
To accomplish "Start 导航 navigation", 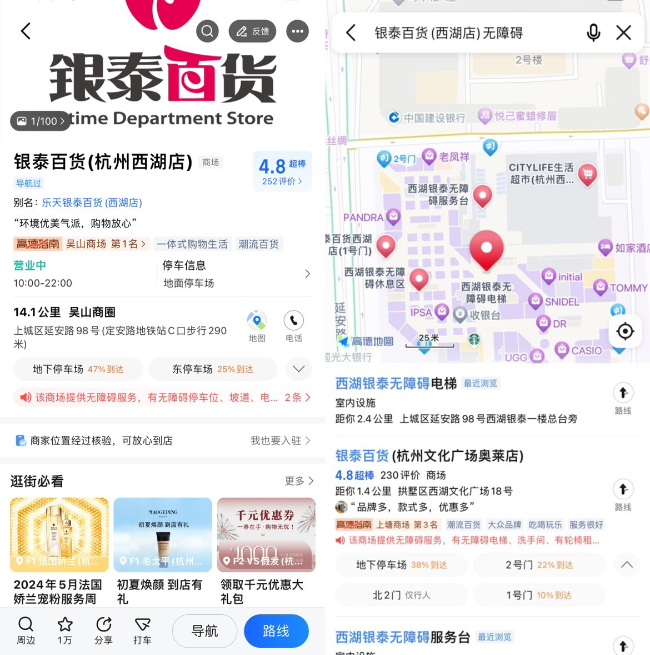I will tap(204, 631).
